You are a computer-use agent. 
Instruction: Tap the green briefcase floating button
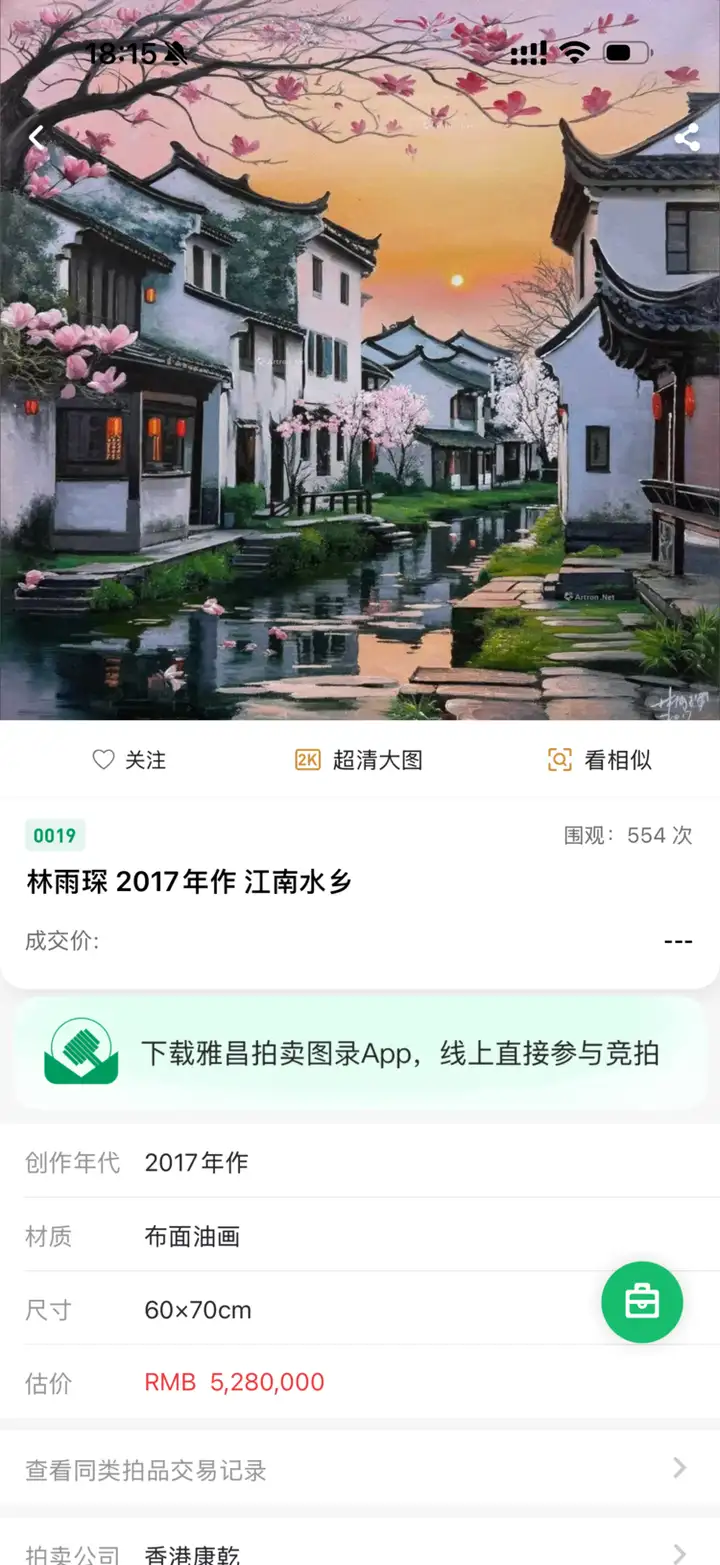click(642, 1302)
